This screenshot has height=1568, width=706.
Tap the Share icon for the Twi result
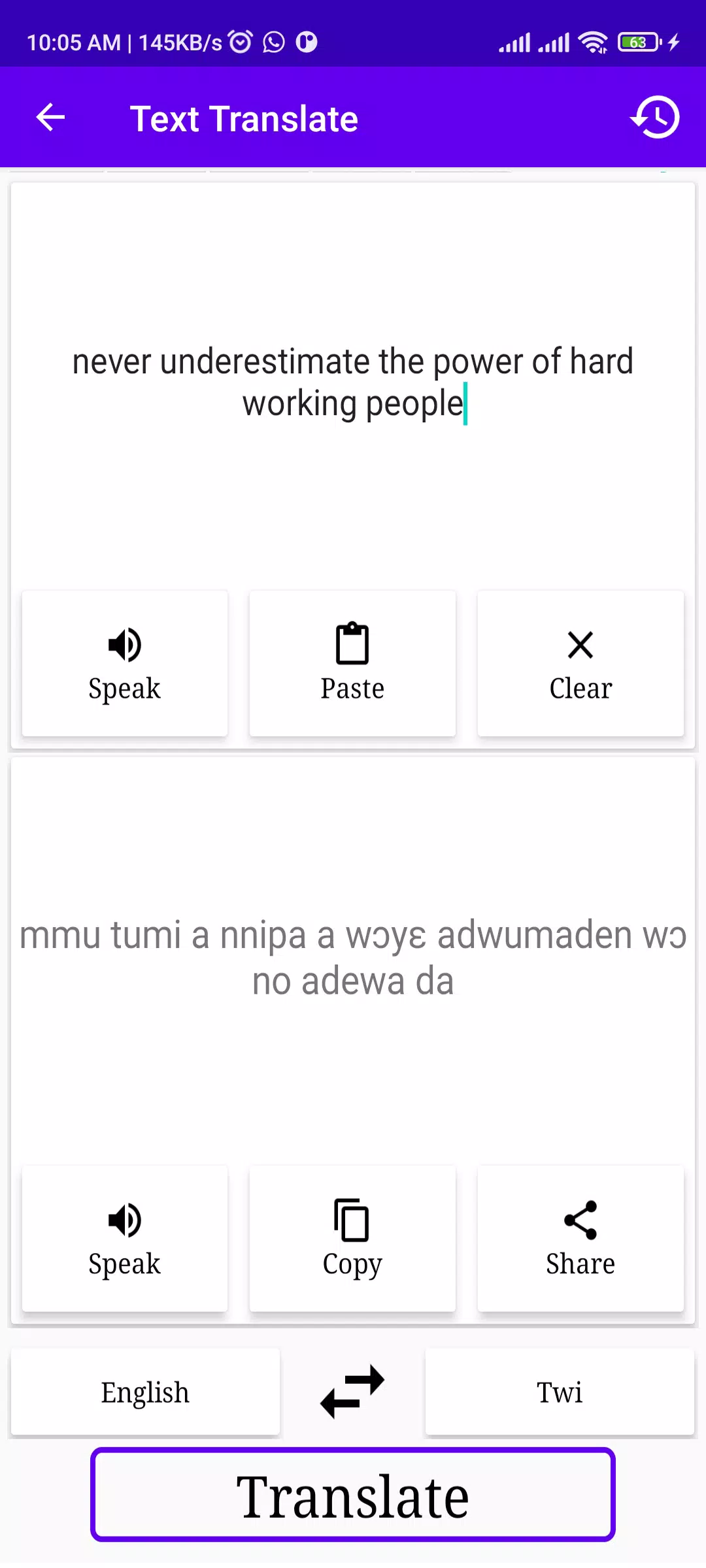pyautogui.click(x=580, y=1219)
